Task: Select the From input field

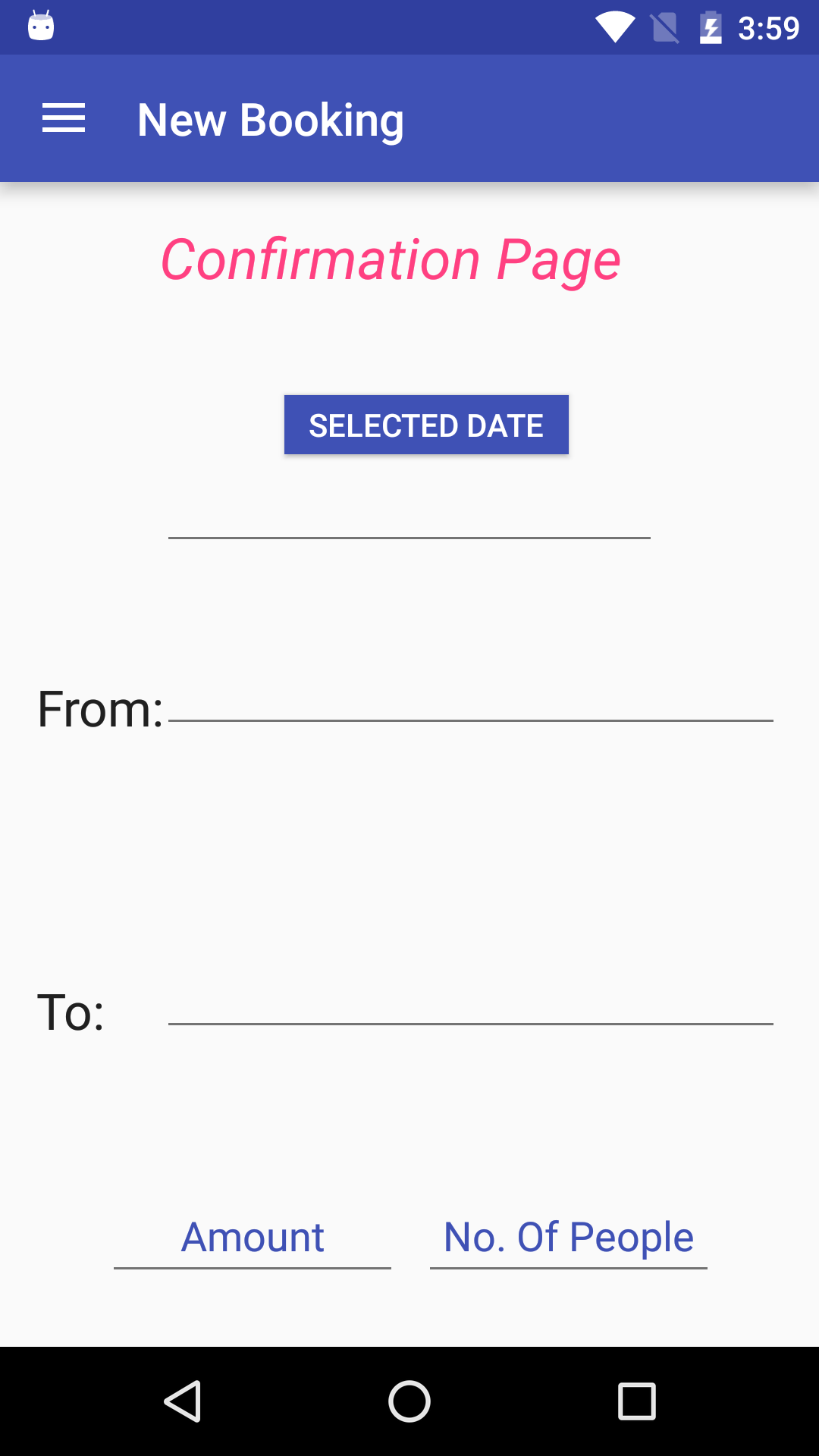Action: [x=471, y=698]
